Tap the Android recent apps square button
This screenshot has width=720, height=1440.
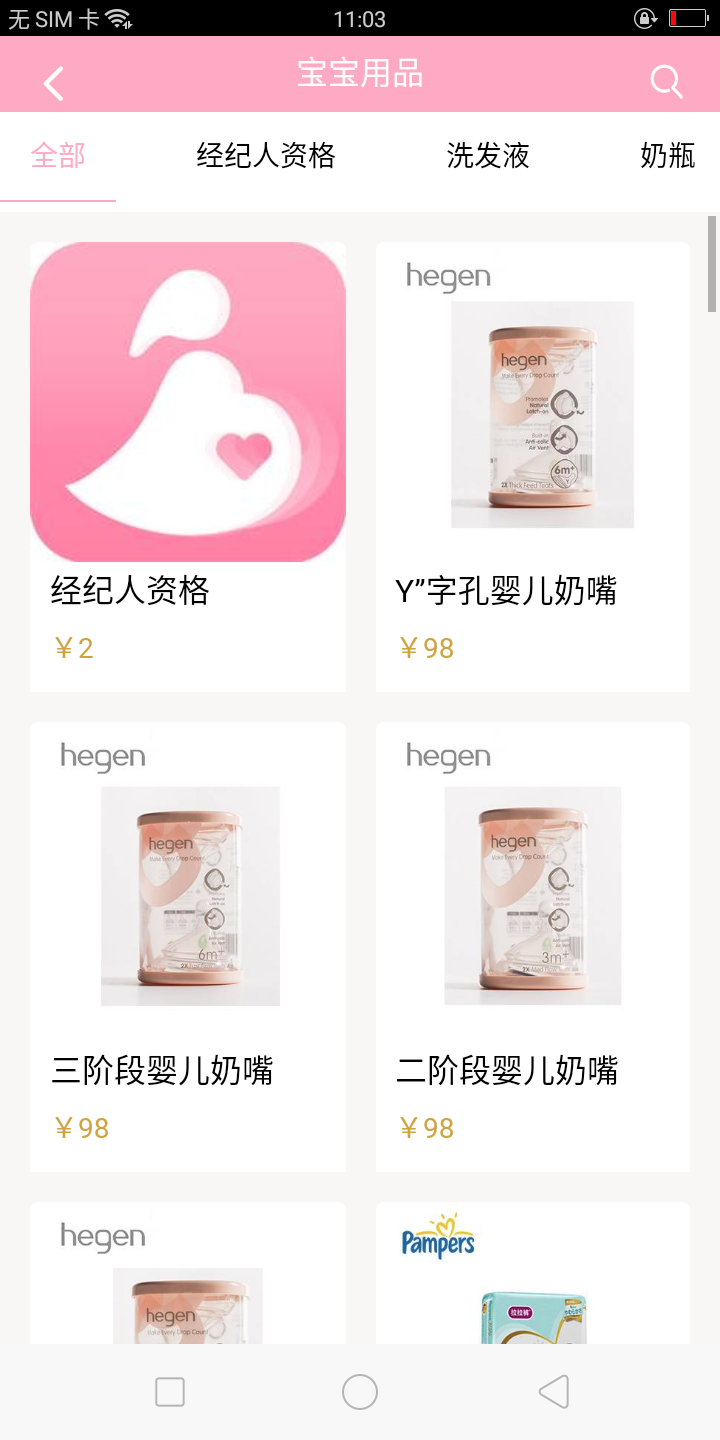169,1390
